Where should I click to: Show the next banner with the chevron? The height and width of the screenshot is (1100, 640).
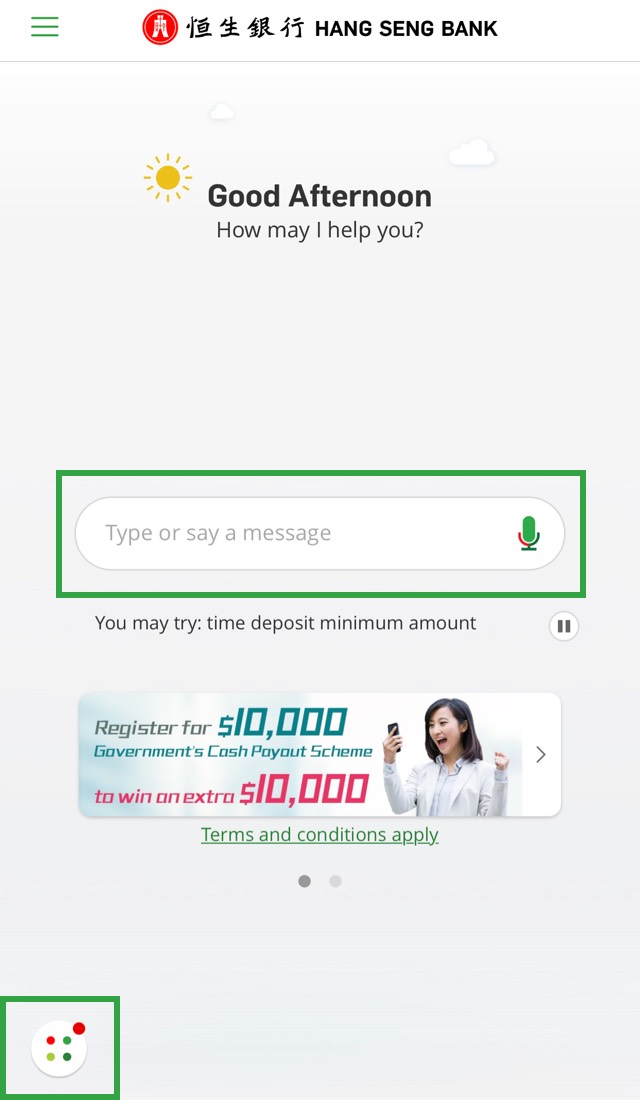(x=541, y=755)
